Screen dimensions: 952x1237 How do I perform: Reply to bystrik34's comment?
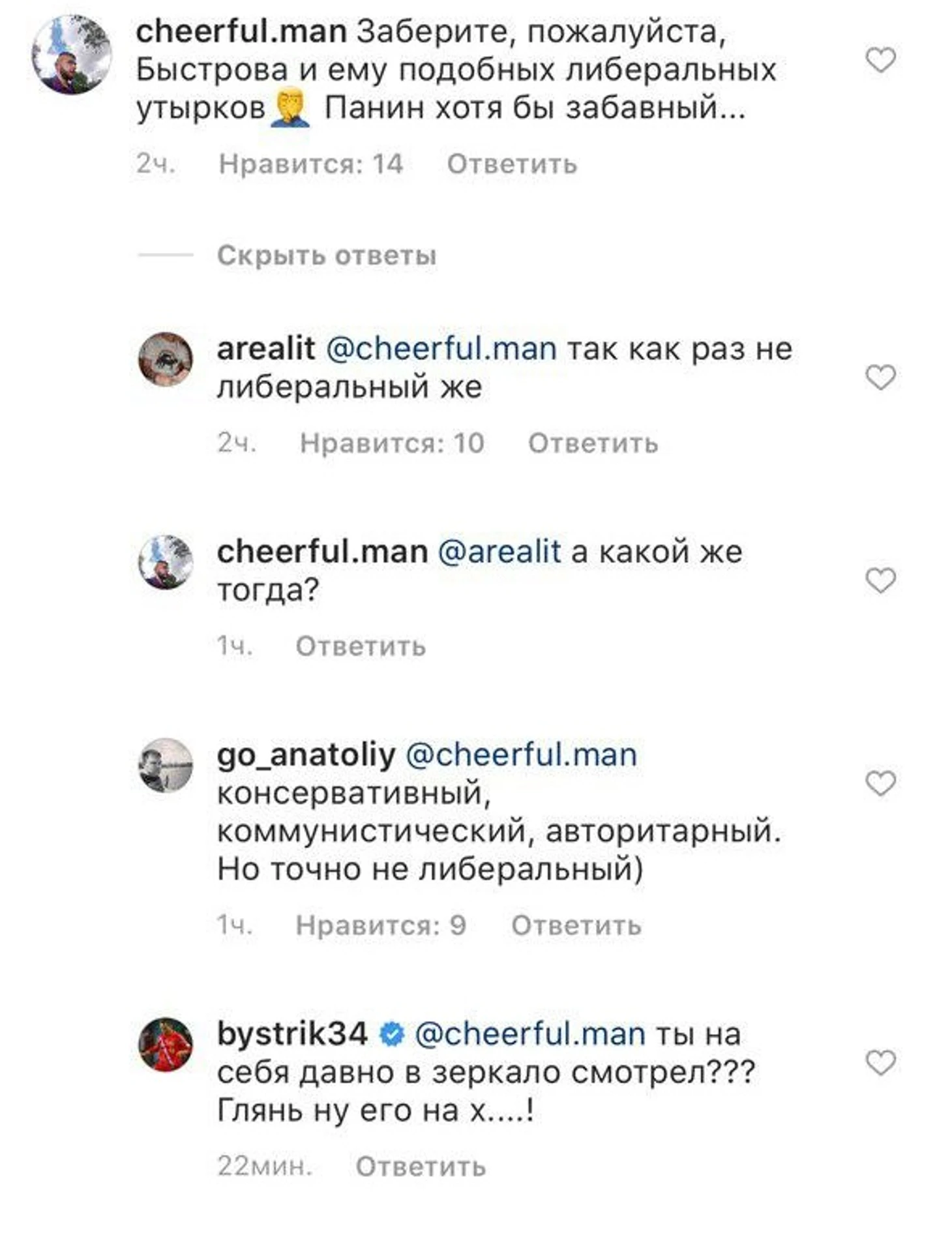(x=421, y=1167)
